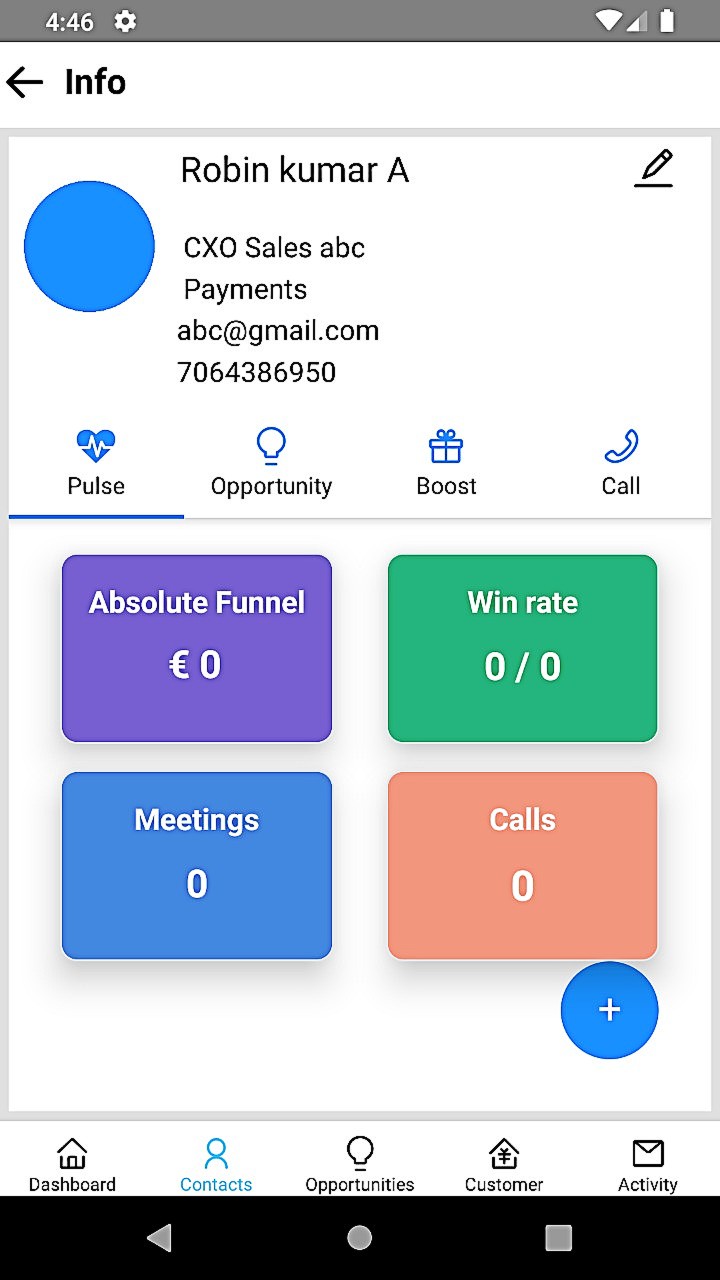720x1280 pixels.
Task: View the Calls card
Action: point(522,865)
